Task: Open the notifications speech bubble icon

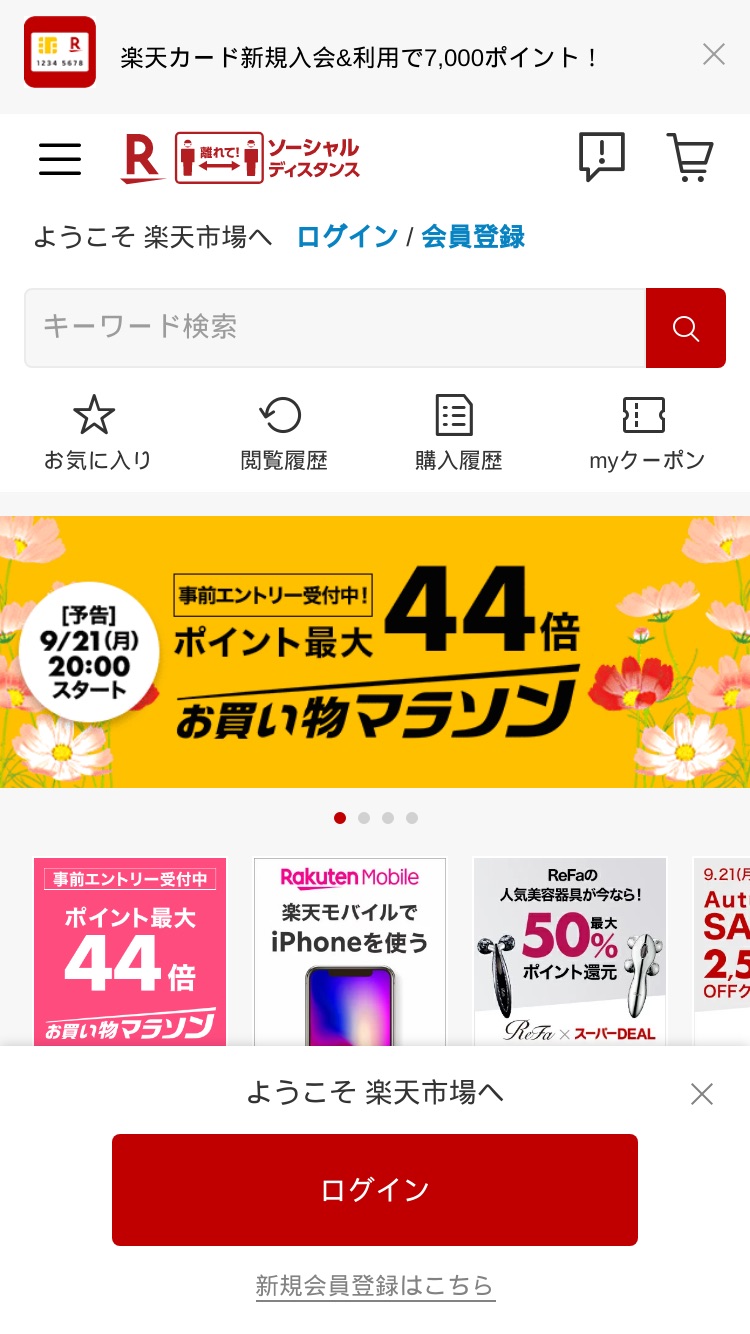Action: point(602,157)
